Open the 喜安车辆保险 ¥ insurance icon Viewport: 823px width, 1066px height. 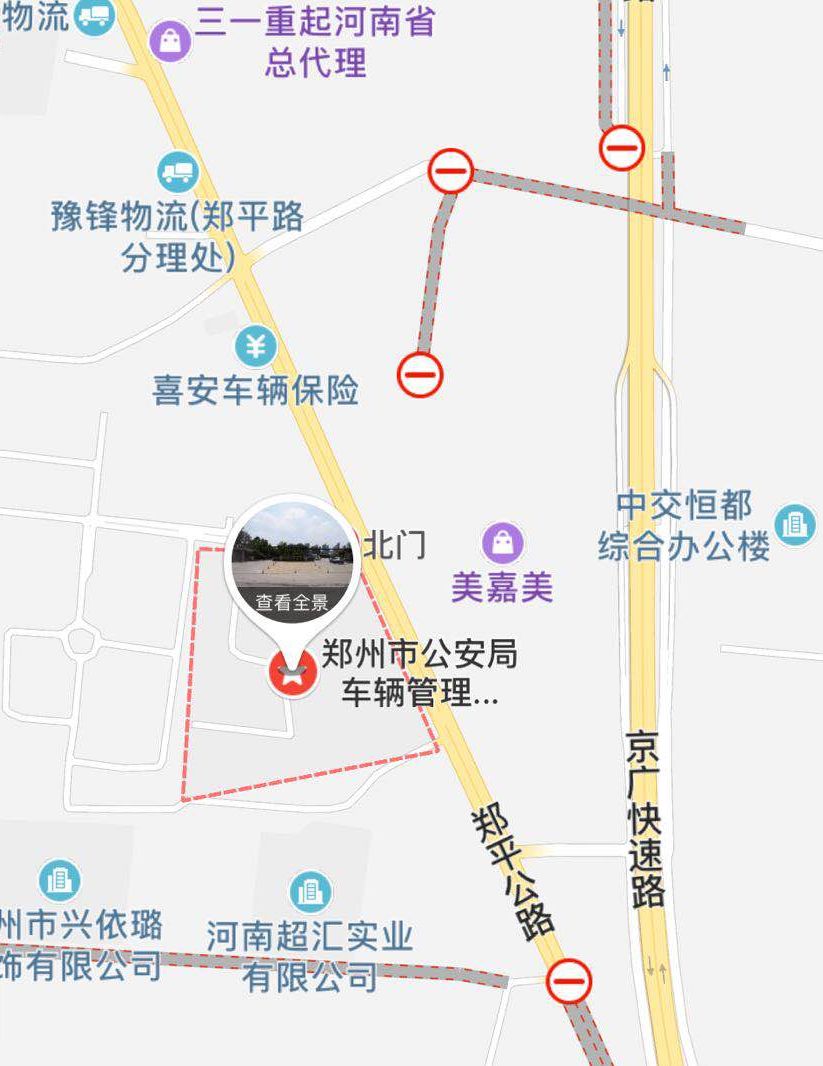click(x=256, y=345)
